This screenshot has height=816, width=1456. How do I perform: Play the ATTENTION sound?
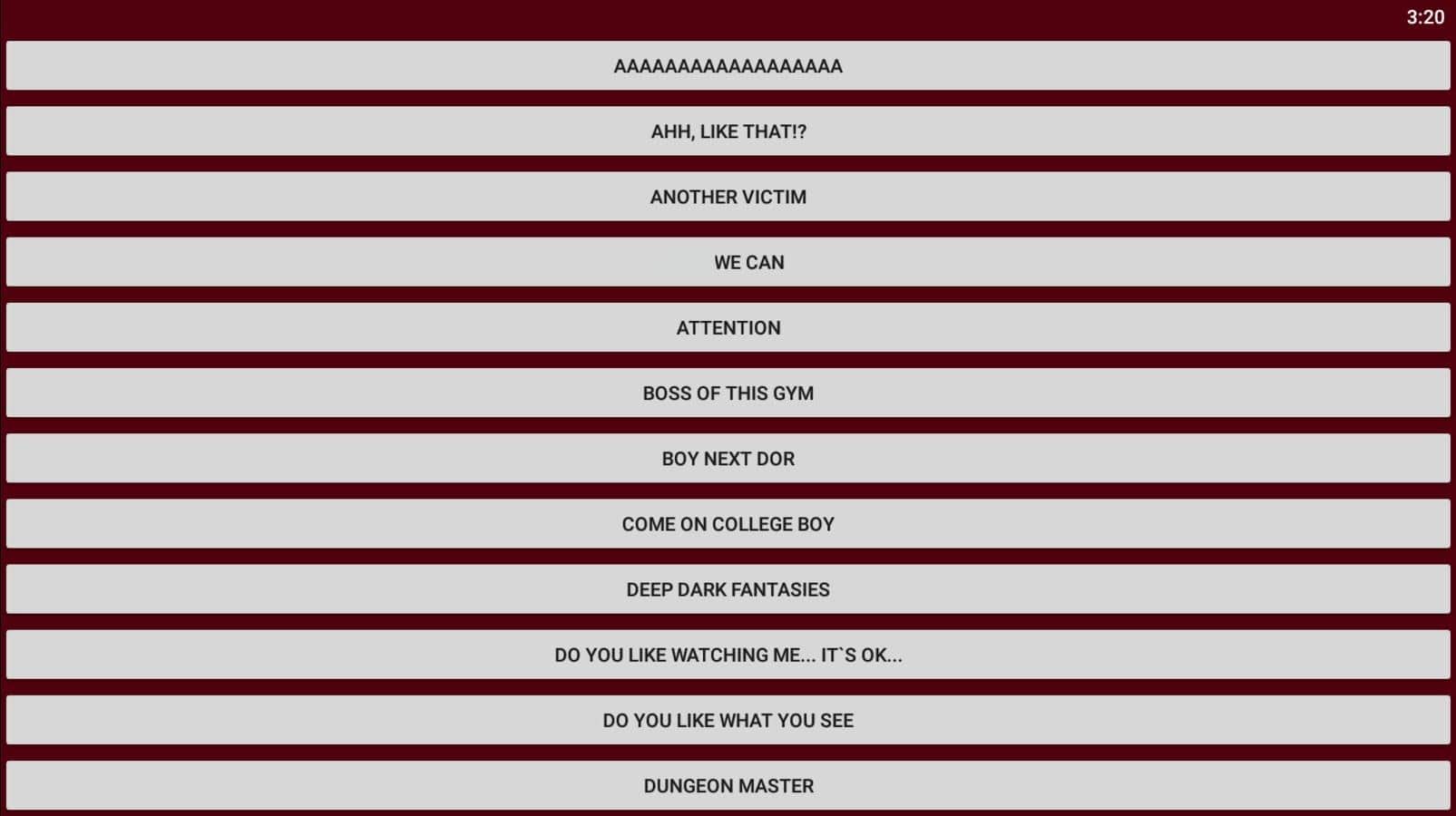click(x=728, y=327)
